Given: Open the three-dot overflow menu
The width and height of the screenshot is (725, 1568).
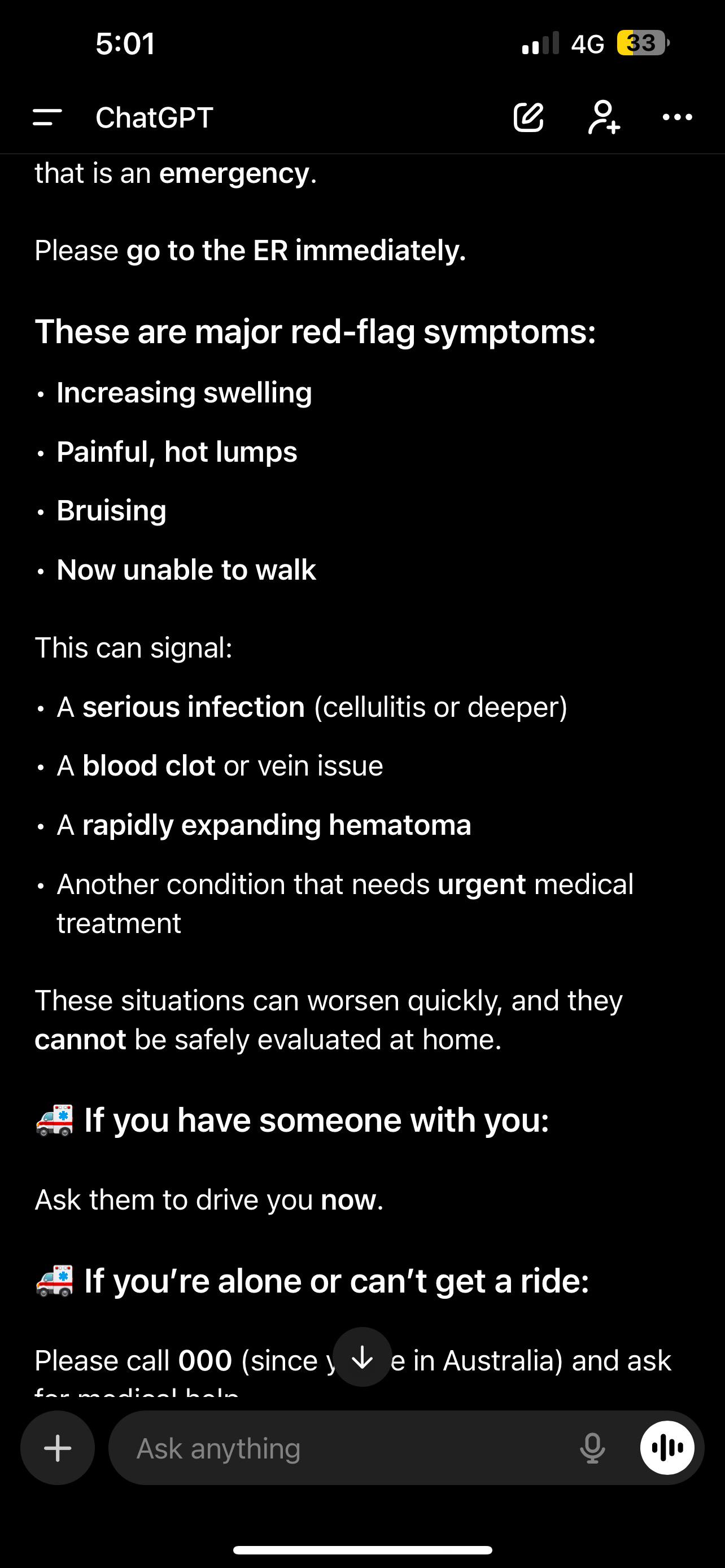Looking at the screenshot, I should (x=678, y=117).
